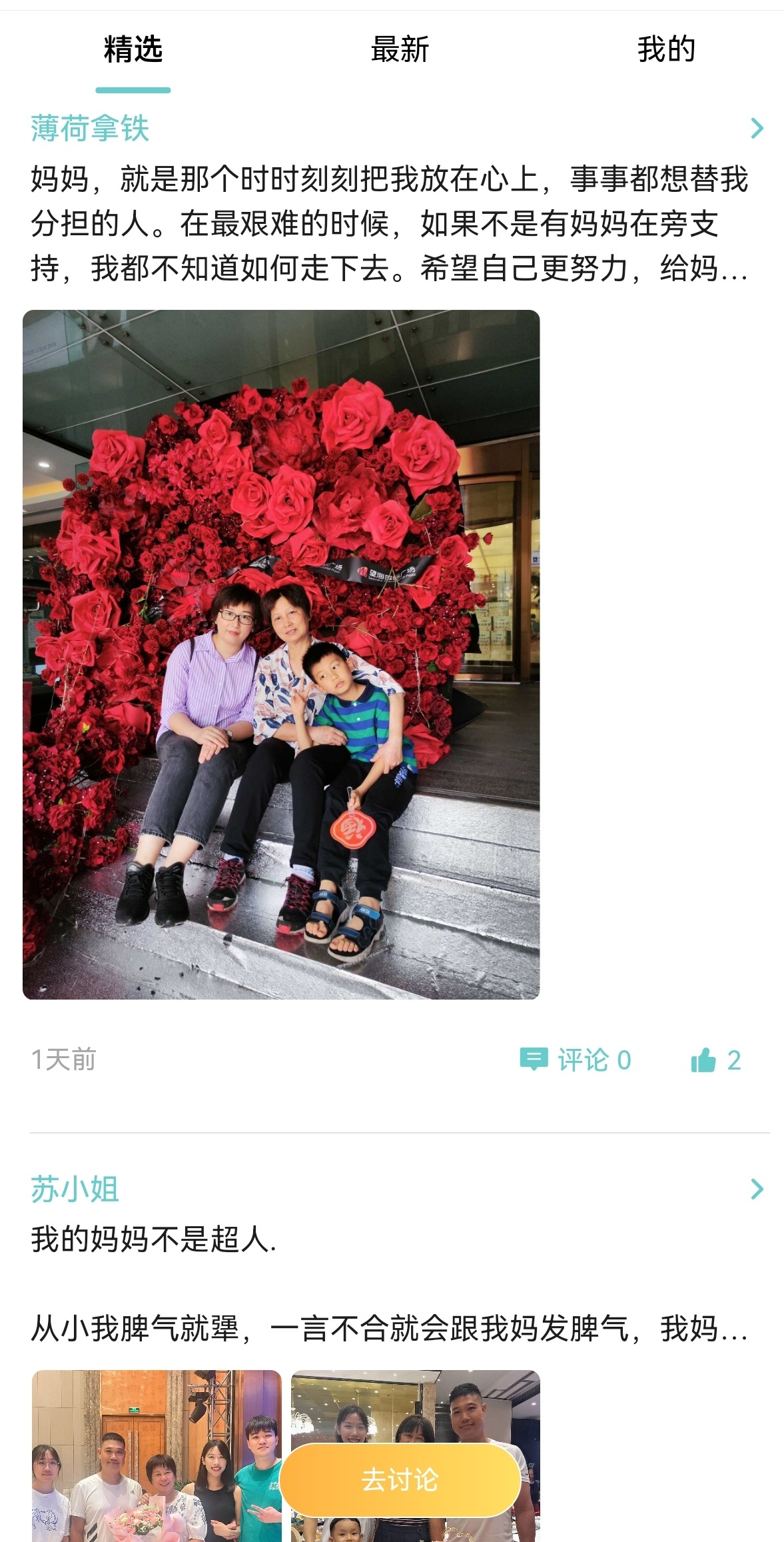This screenshot has height=1542, width=784.
Task: Expand 苏小姐's post via chevron
Action: 757,1189
